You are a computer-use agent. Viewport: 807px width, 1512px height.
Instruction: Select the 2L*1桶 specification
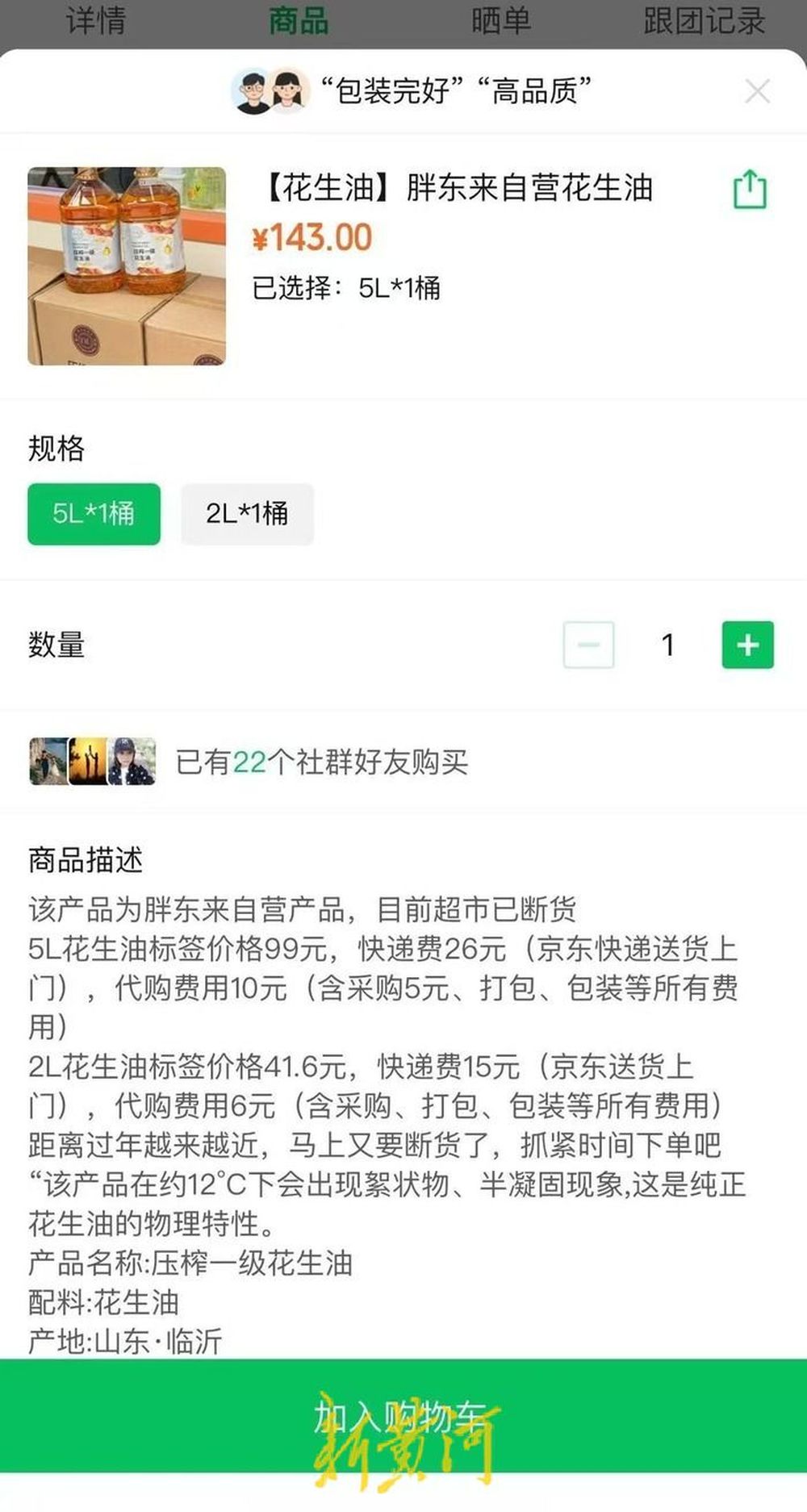(x=247, y=514)
